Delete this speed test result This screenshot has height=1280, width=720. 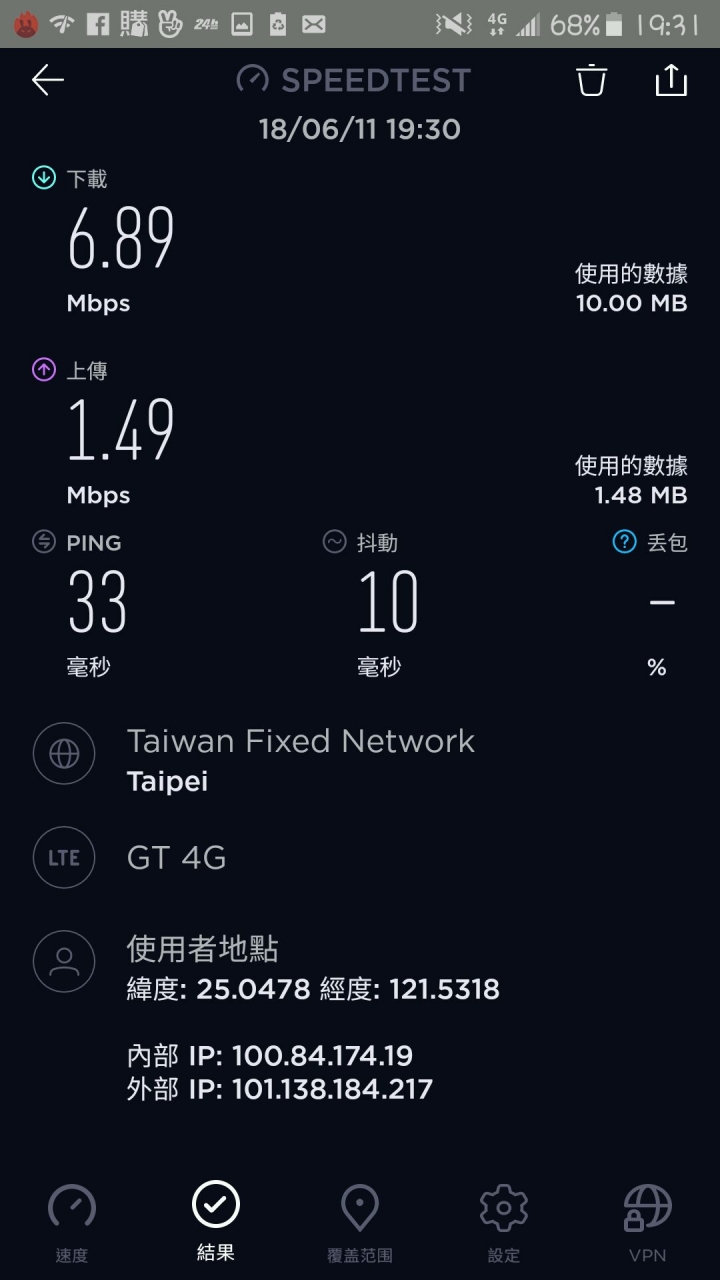point(591,80)
